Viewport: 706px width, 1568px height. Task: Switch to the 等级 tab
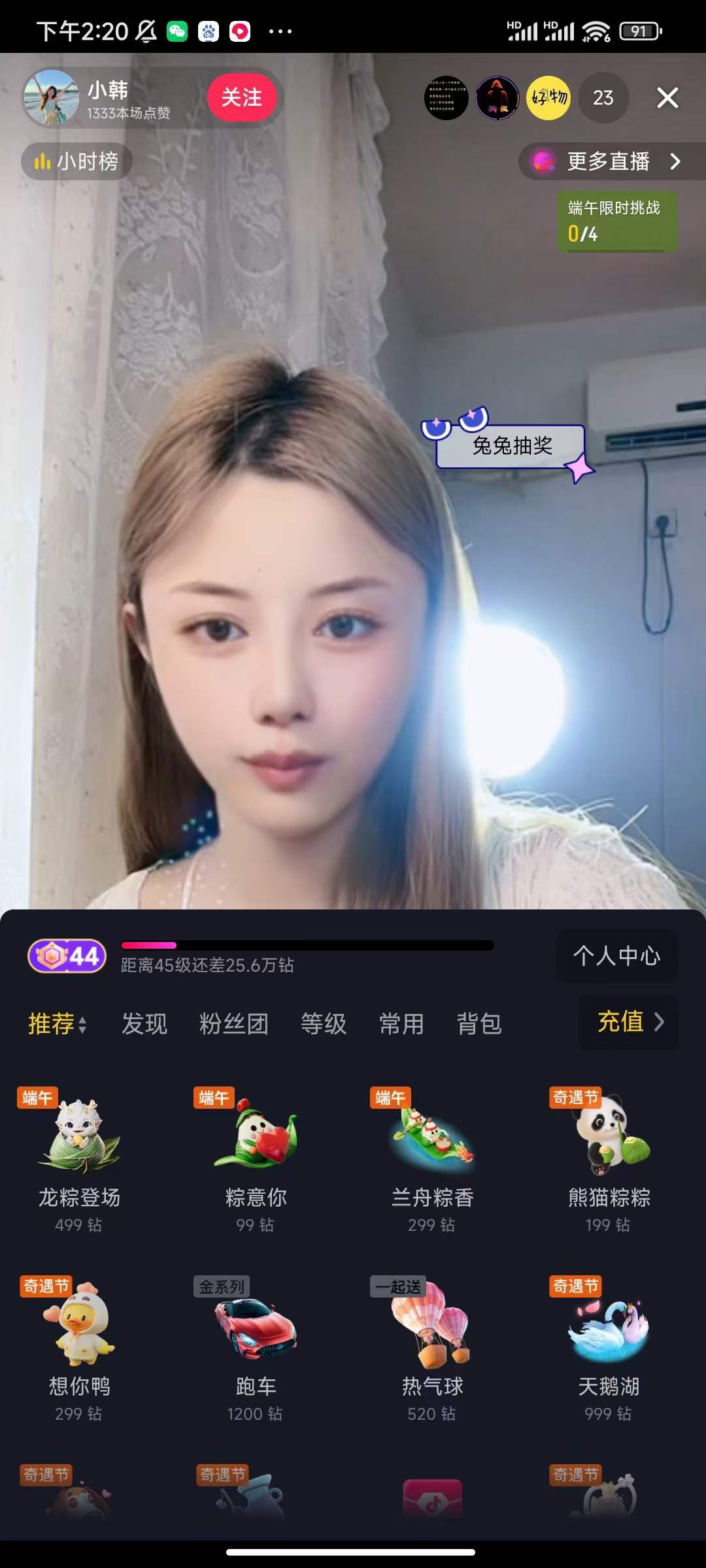[x=324, y=1024]
